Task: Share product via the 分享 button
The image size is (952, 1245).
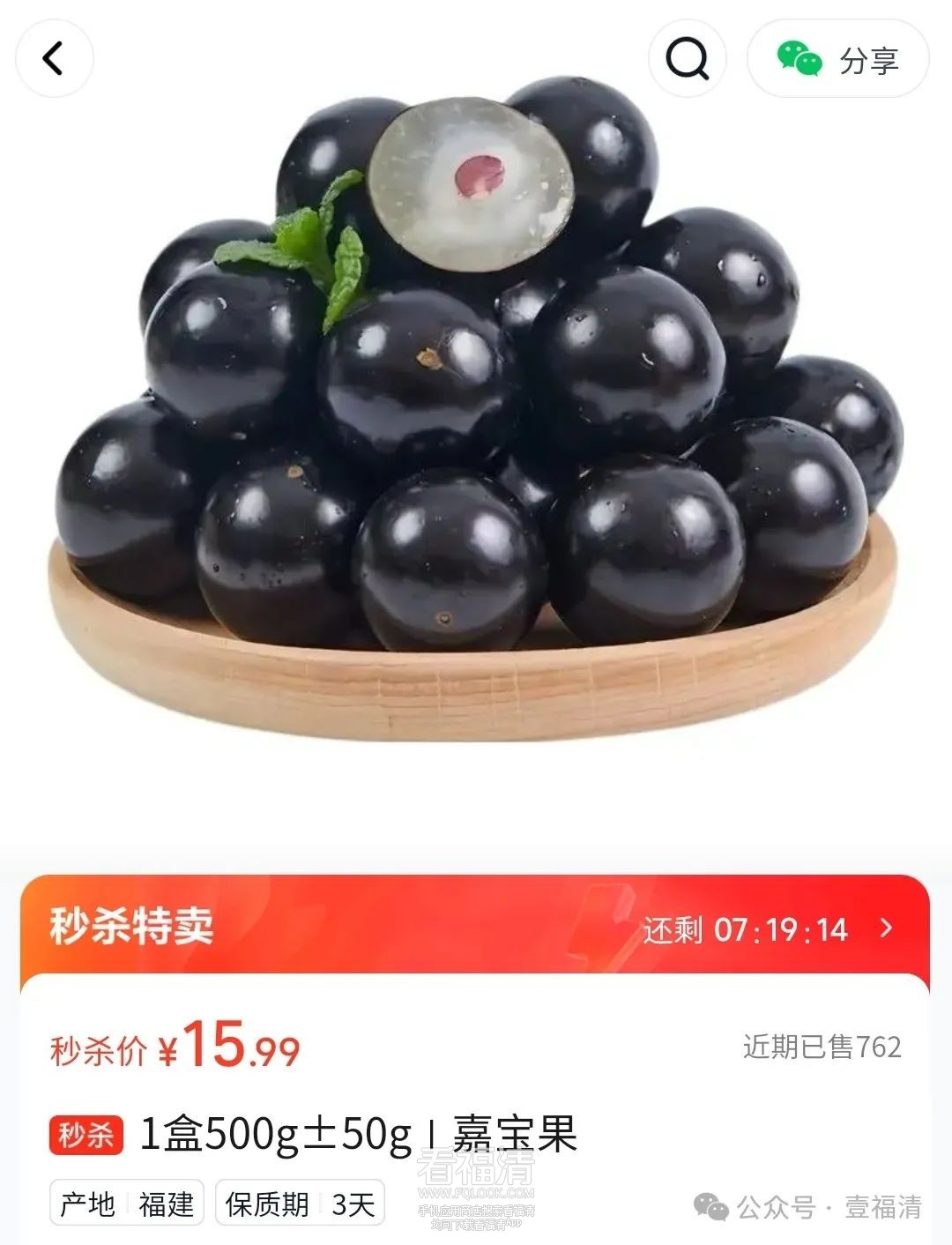Action: click(x=838, y=59)
